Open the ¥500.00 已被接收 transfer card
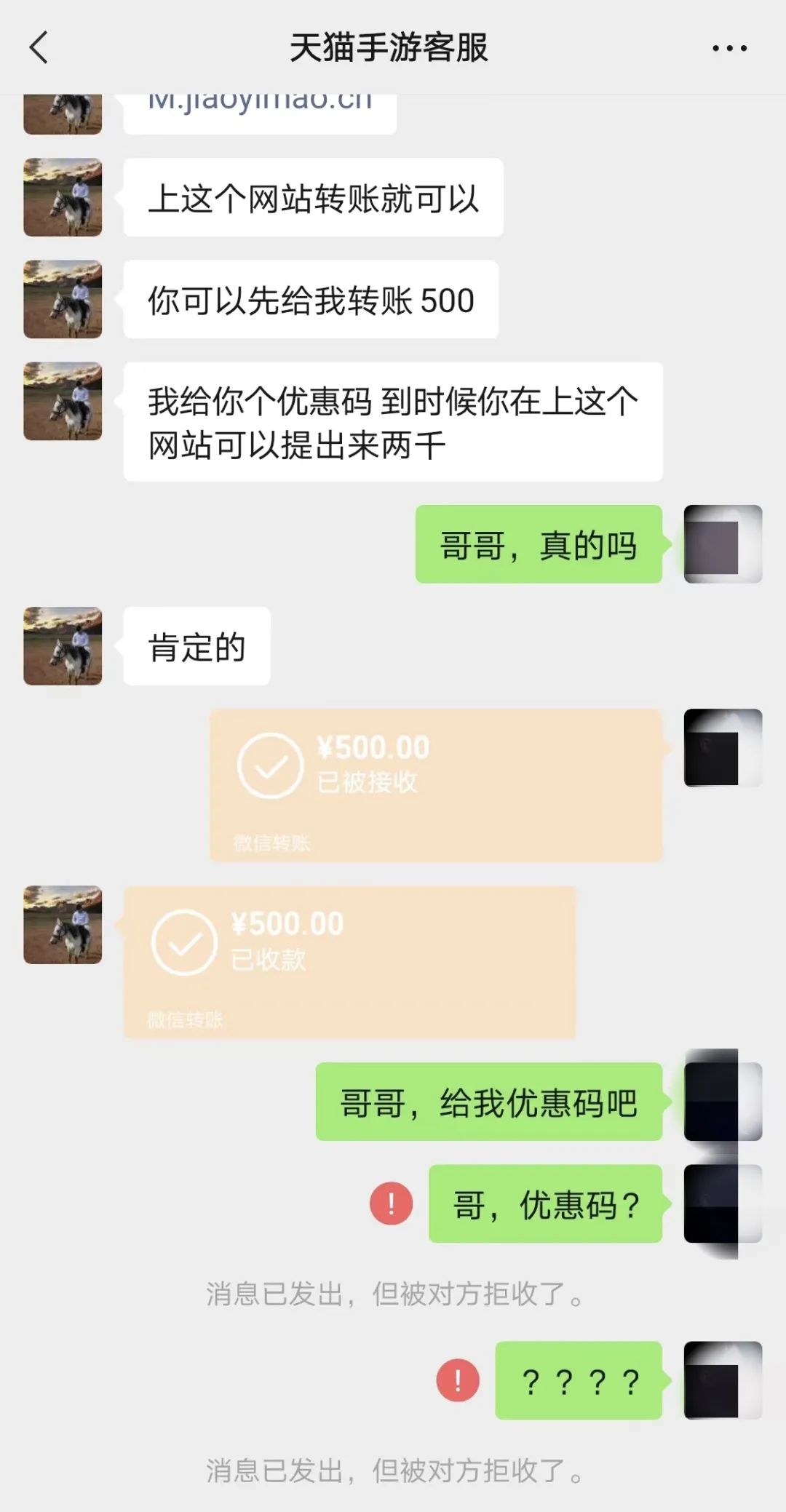The height and width of the screenshot is (1512, 786). pyautogui.click(x=436, y=785)
